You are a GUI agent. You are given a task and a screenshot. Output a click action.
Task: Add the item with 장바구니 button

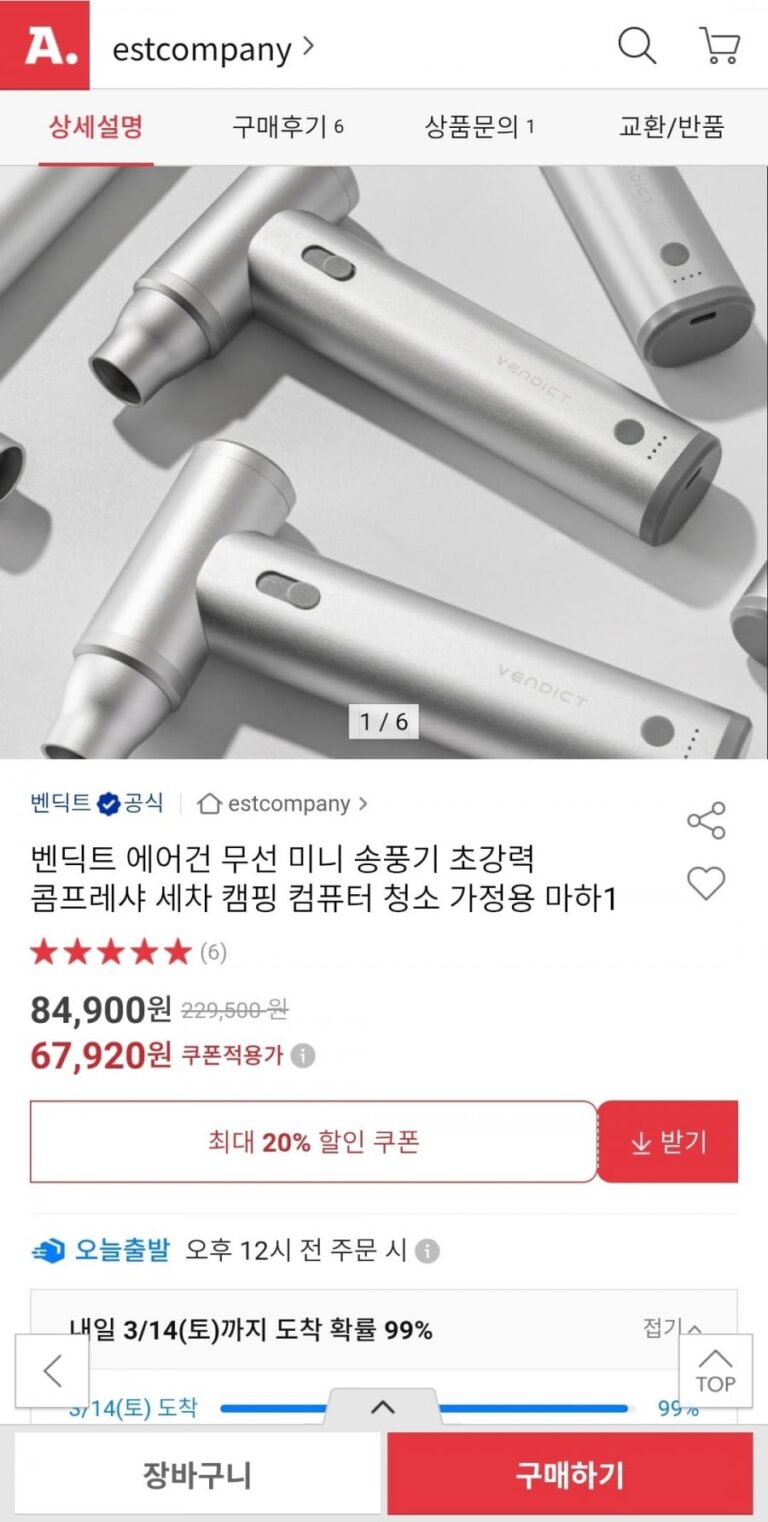point(197,1475)
